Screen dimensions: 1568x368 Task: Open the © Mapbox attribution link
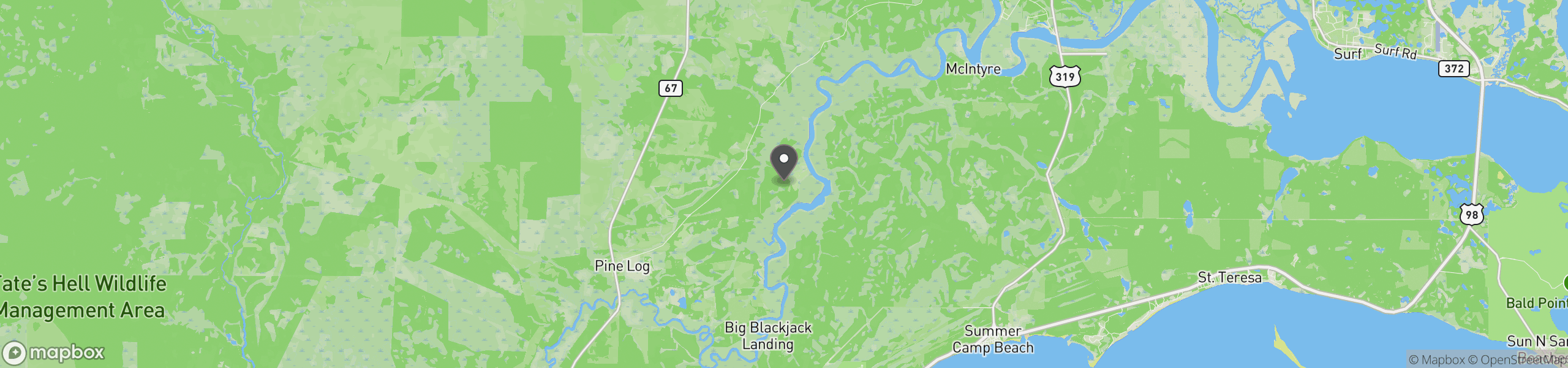[x=1436, y=360]
